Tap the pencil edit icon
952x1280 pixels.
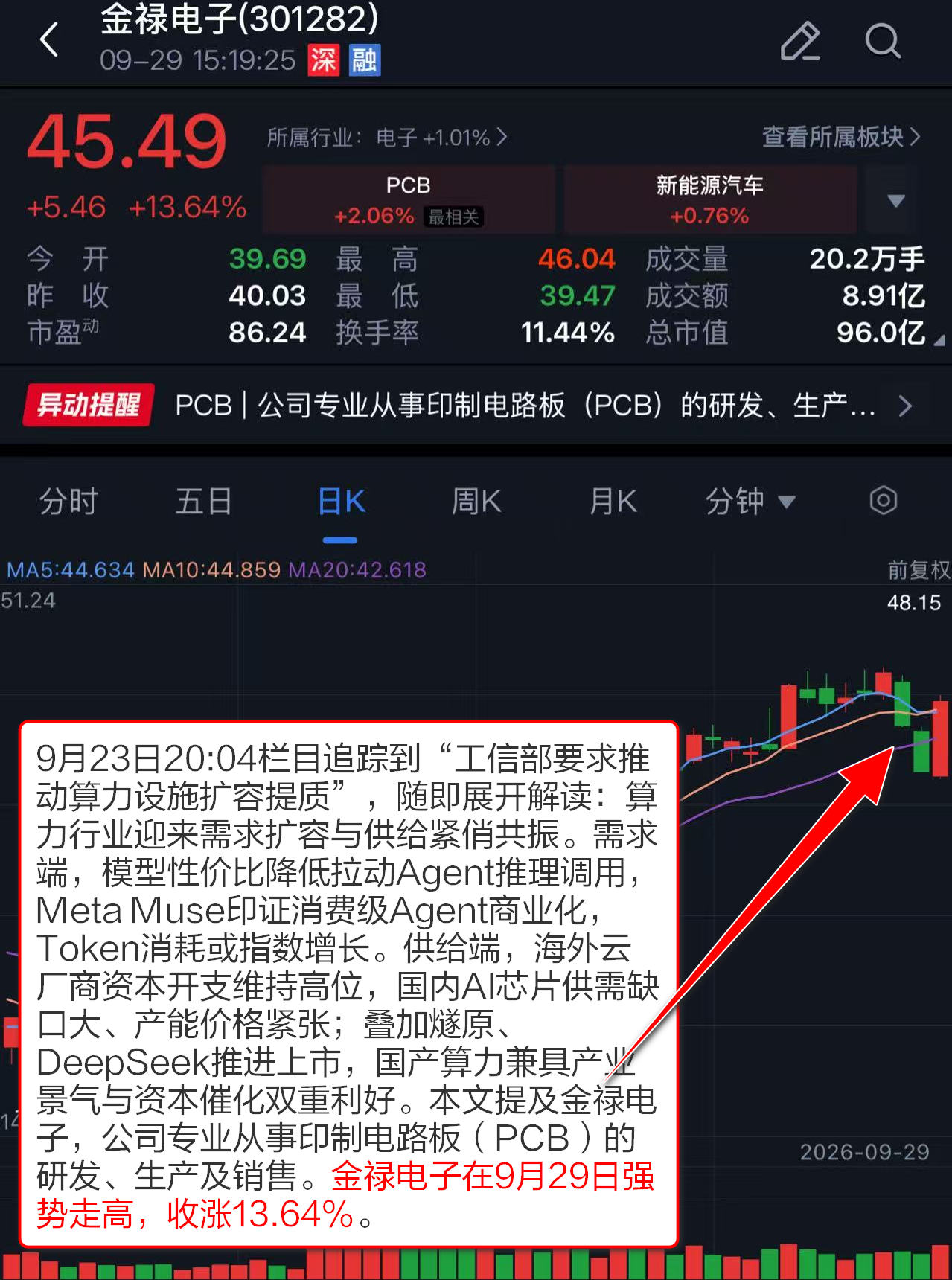click(x=800, y=40)
